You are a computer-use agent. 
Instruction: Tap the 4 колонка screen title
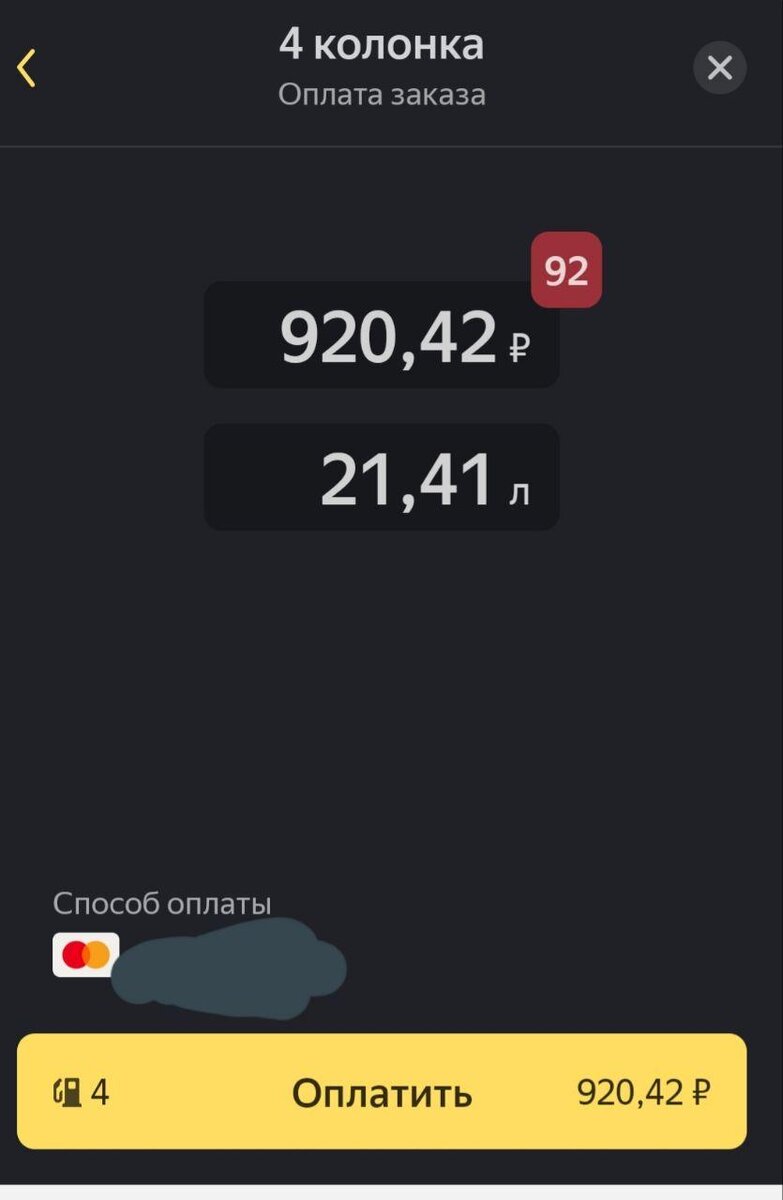point(382,44)
